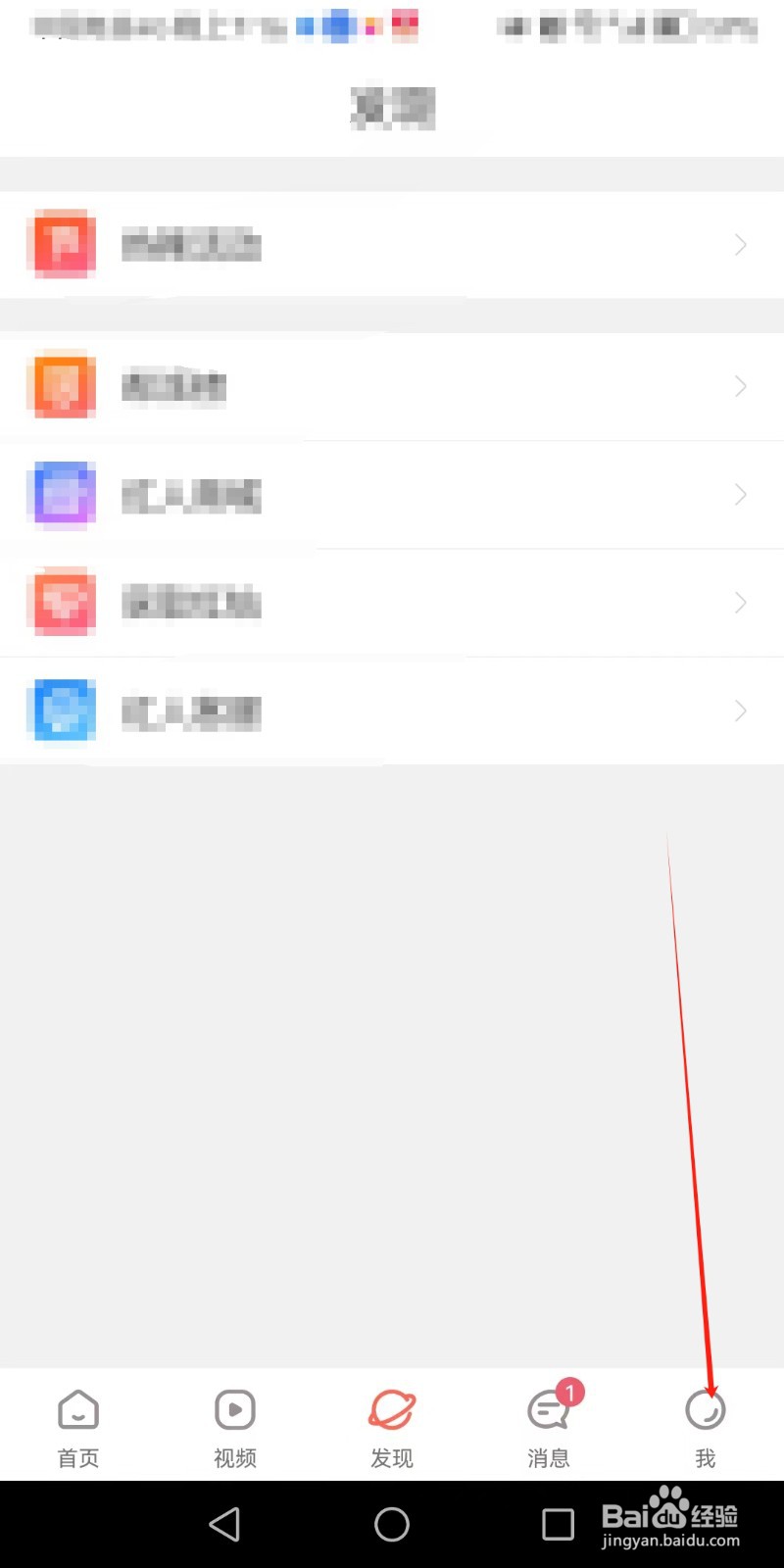
Task: Switch to the 我 tab
Action: tap(705, 1431)
